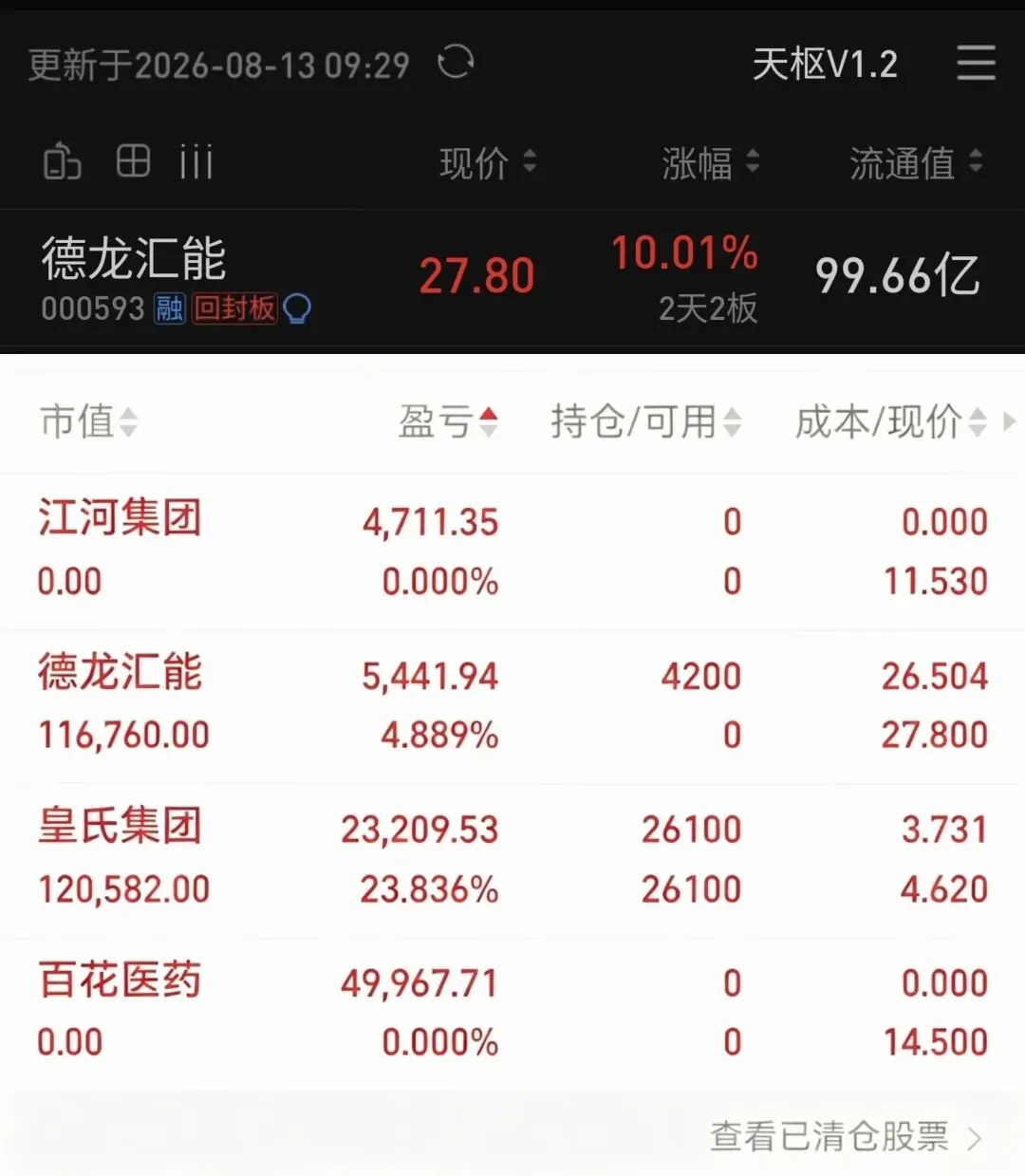Refresh the quote data
1025x1176 pixels.
tap(456, 63)
